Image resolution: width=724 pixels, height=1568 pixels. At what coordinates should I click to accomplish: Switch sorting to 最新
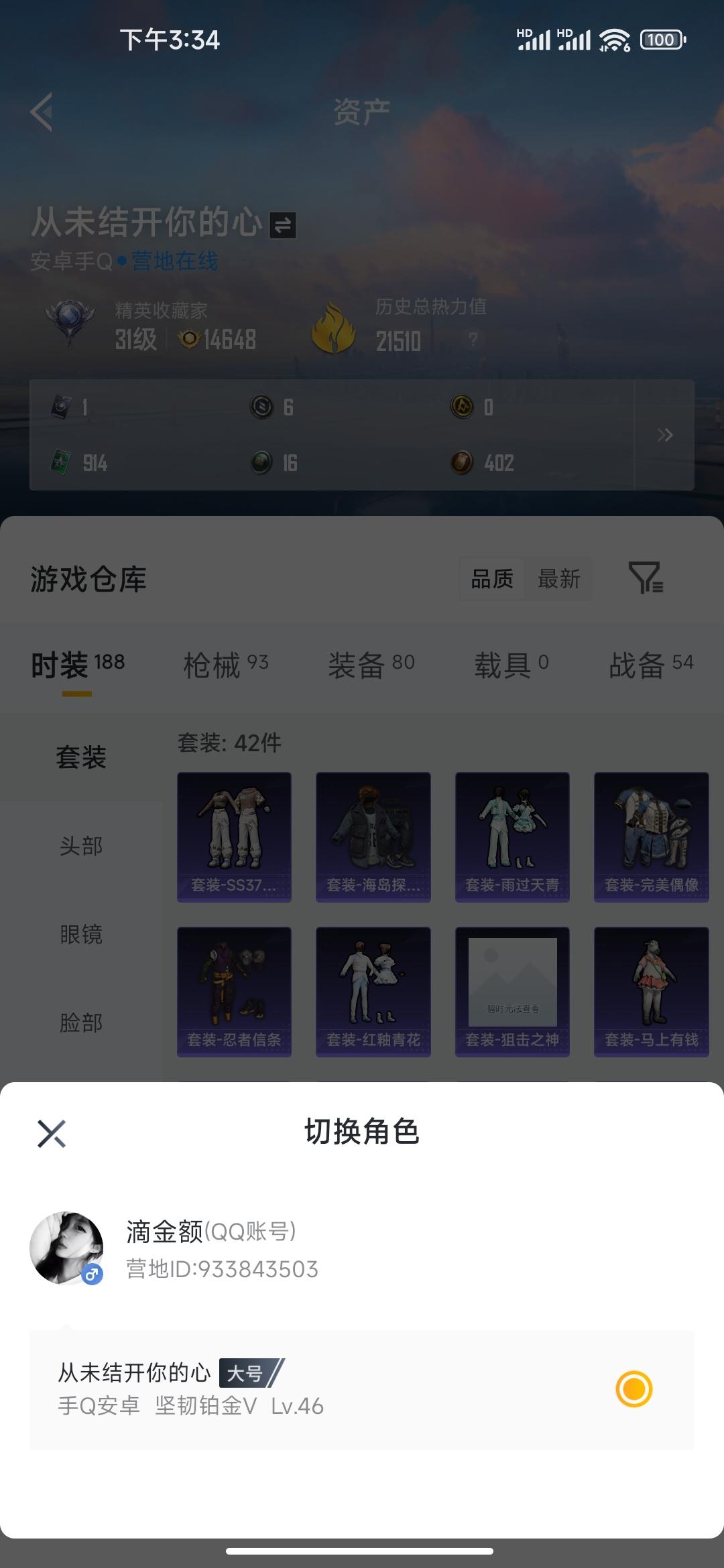(560, 580)
